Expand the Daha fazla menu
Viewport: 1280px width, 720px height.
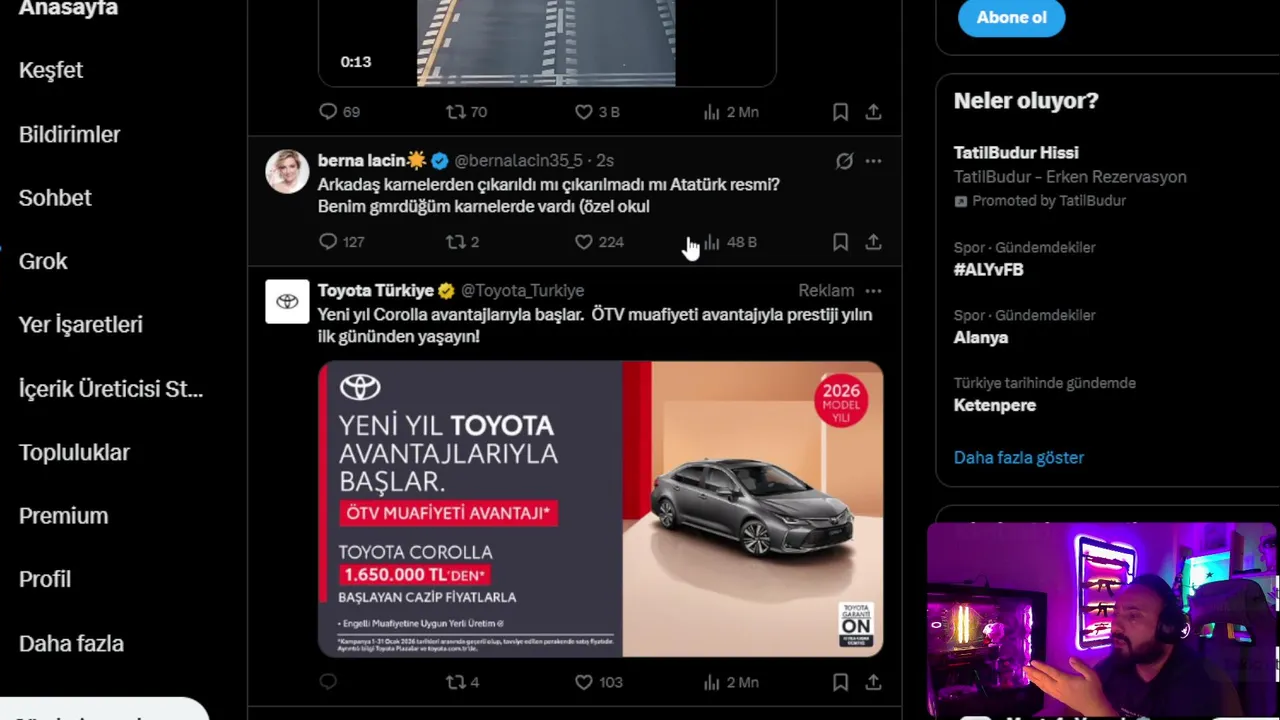click(x=71, y=643)
